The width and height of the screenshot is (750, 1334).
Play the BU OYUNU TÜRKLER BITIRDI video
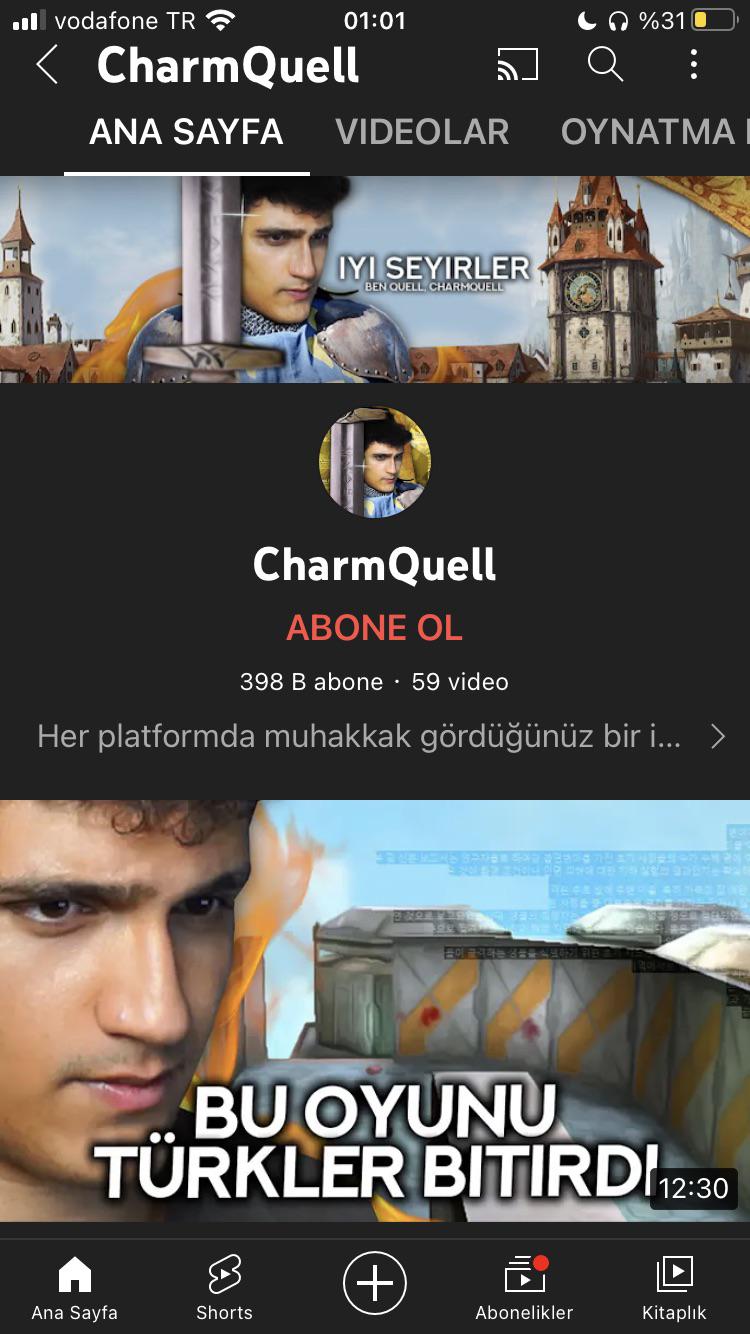point(375,1010)
